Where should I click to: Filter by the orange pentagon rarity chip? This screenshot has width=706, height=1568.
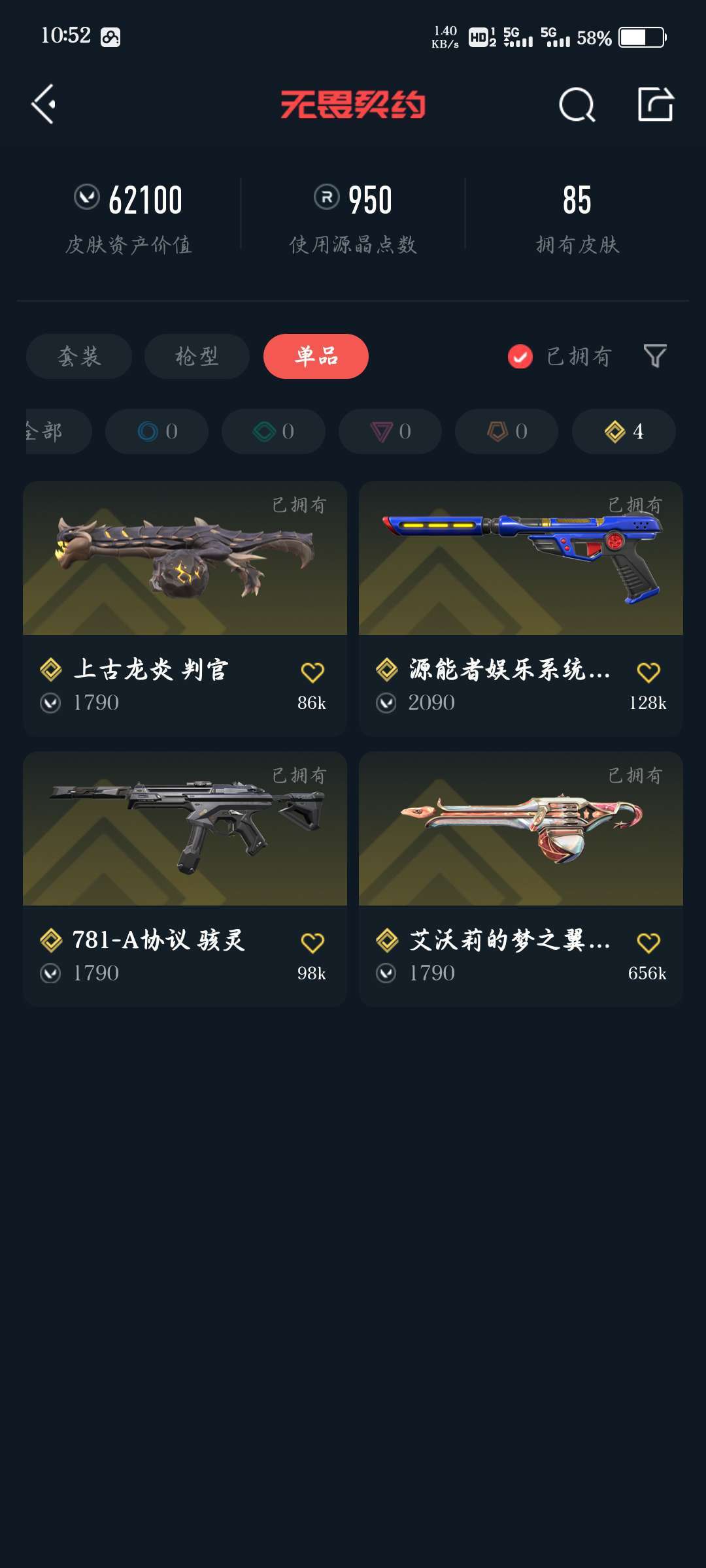(x=507, y=431)
